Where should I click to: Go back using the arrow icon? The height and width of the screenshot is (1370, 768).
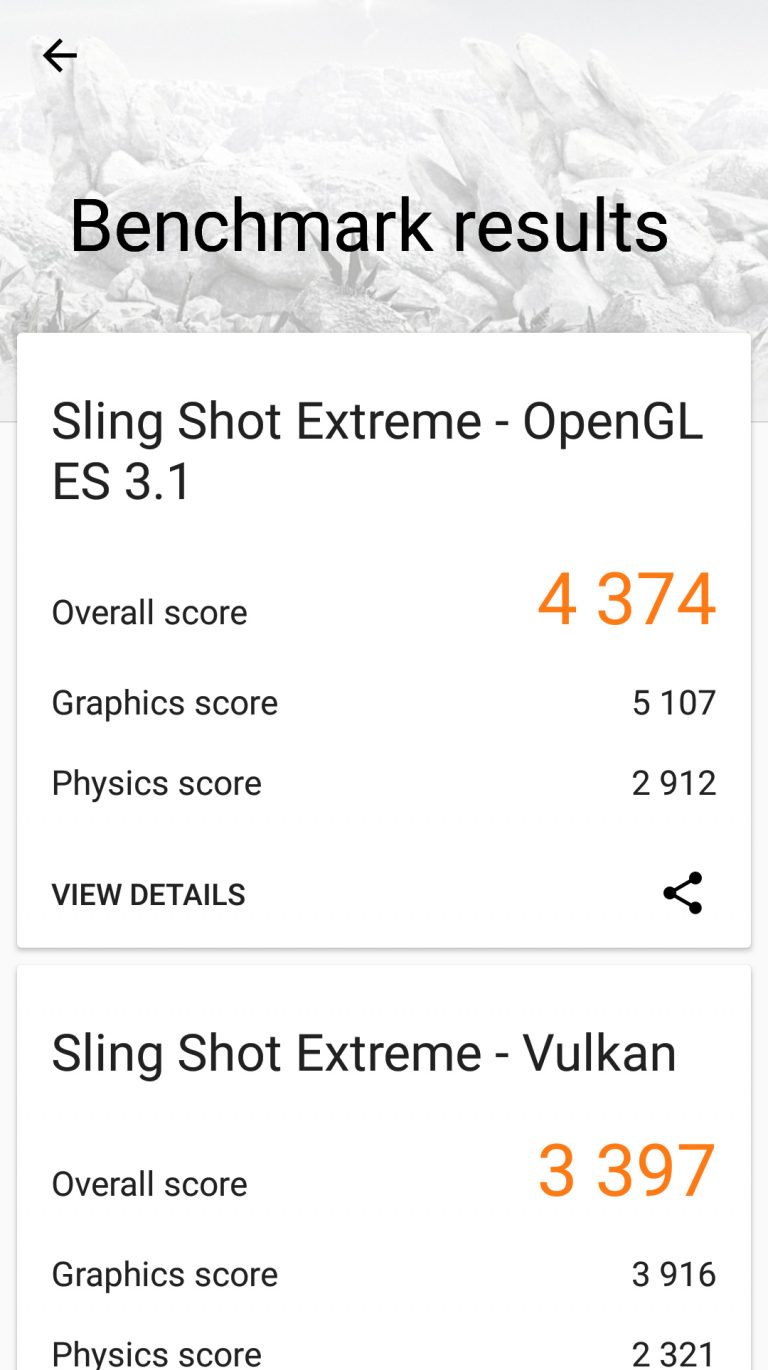60,56
